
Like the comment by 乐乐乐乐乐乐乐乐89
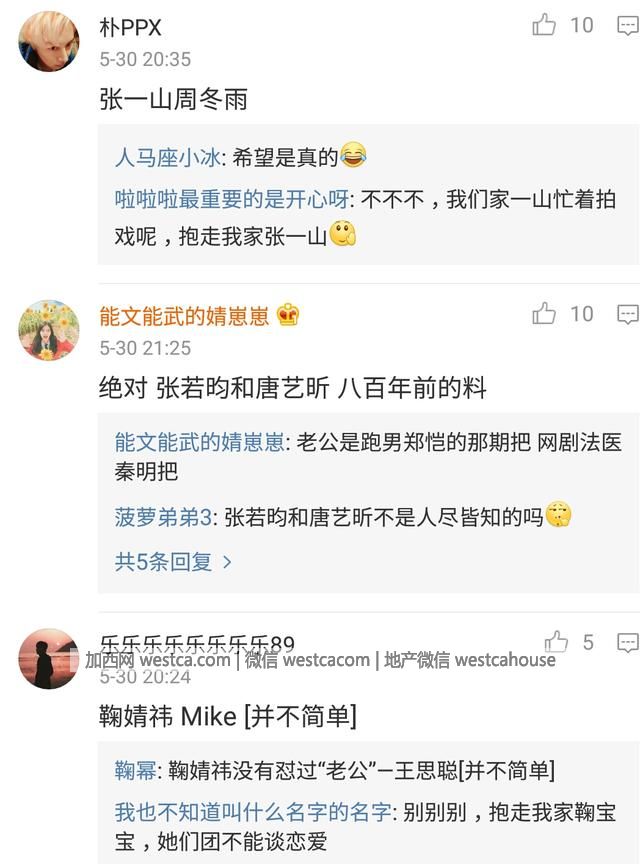pyautogui.click(x=556, y=642)
